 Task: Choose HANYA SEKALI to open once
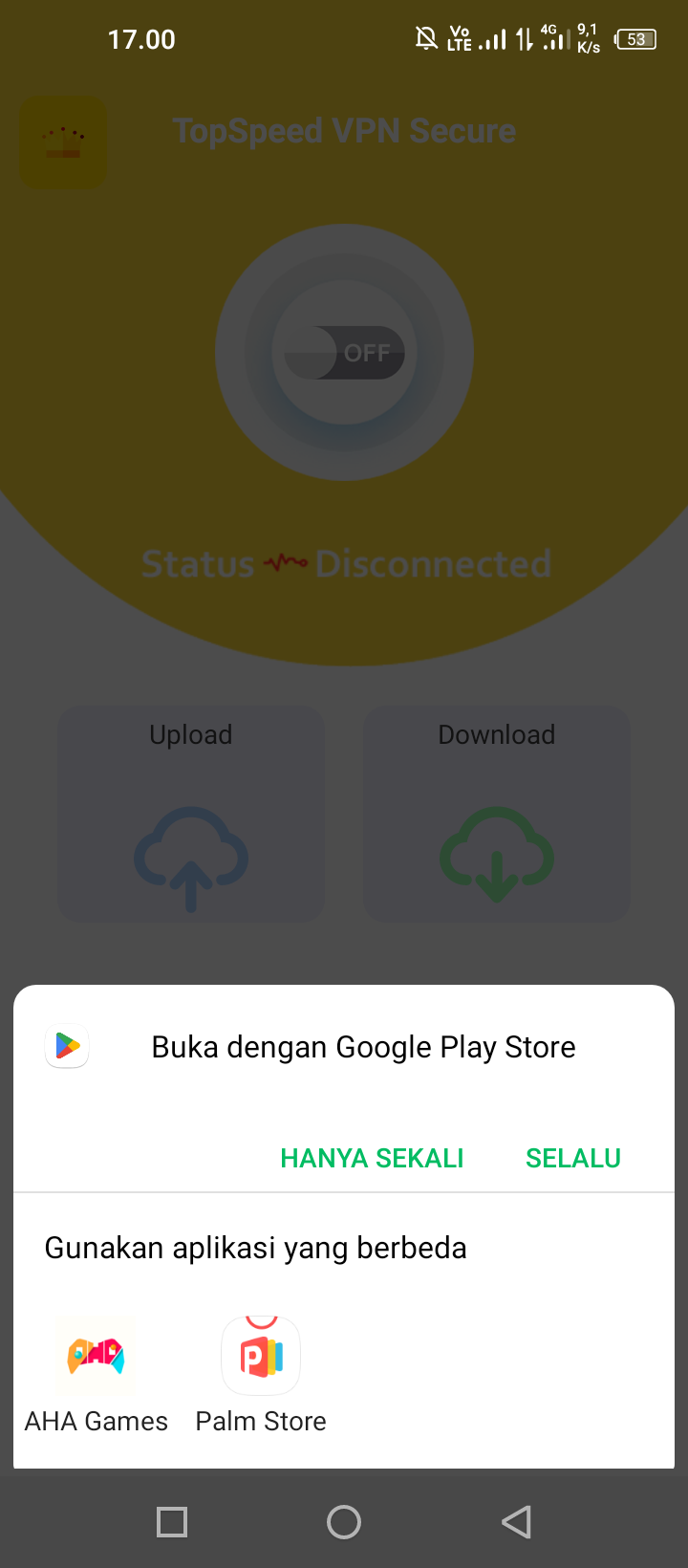pyautogui.click(x=372, y=1158)
